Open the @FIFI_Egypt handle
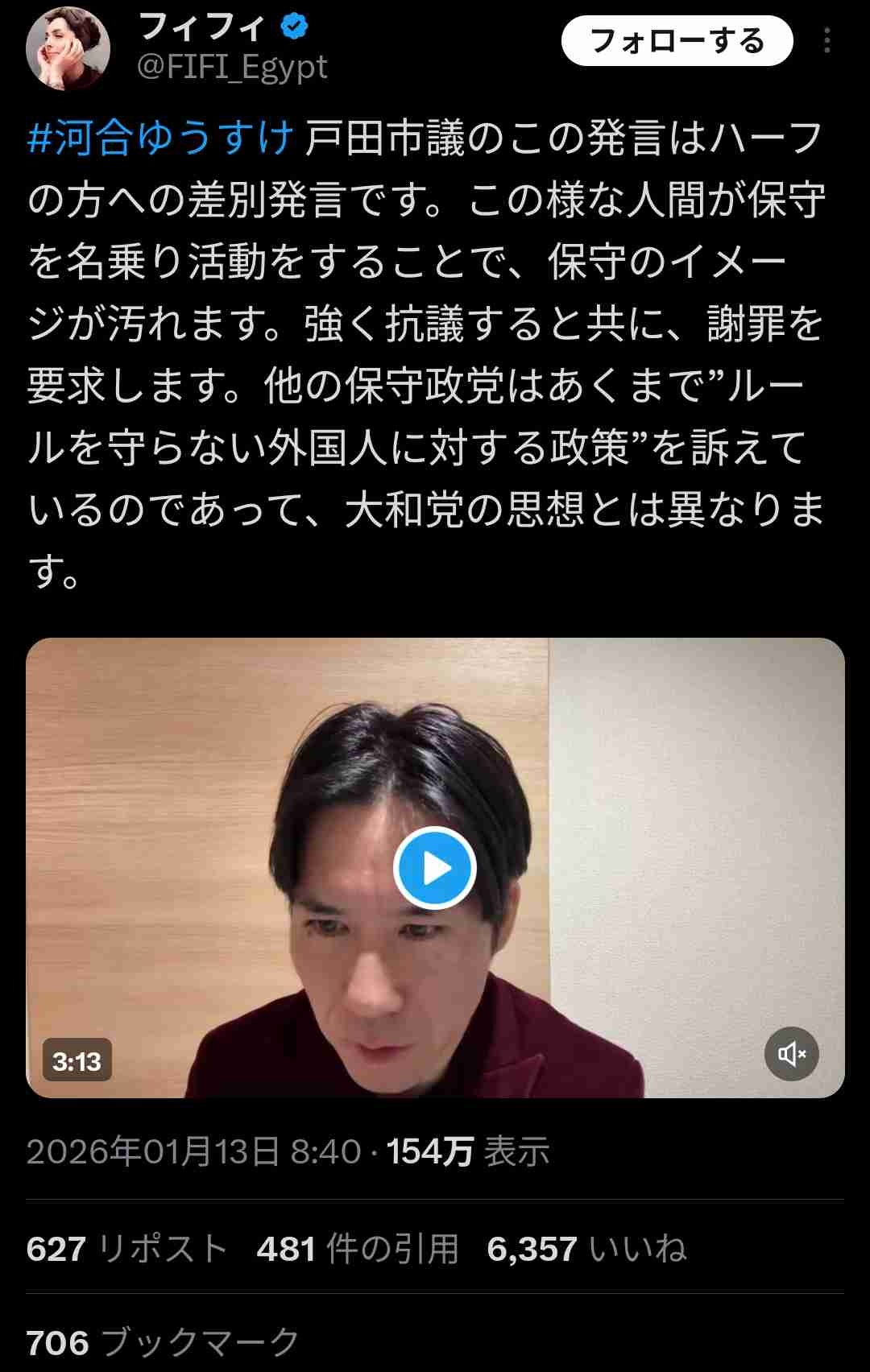 pyautogui.click(x=232, y=67)
